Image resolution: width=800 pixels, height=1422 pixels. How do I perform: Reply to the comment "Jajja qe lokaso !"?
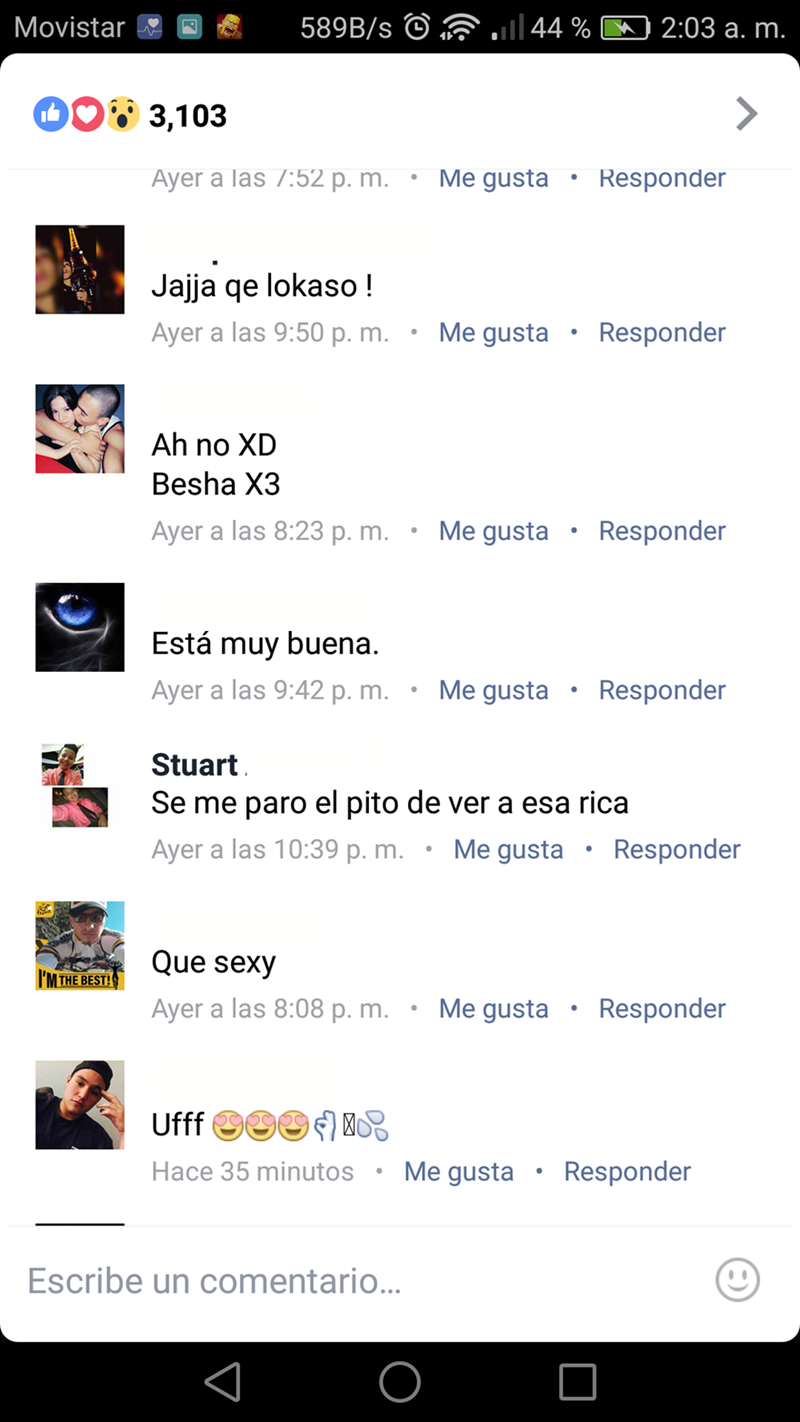[662, 332]
